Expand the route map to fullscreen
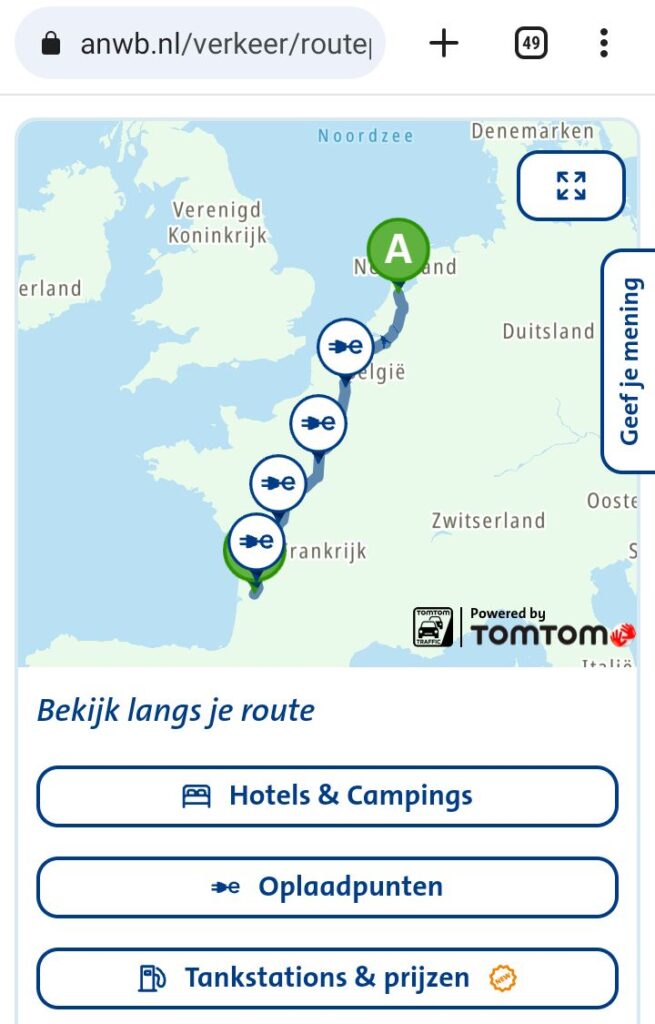 [x=571, y=186]
